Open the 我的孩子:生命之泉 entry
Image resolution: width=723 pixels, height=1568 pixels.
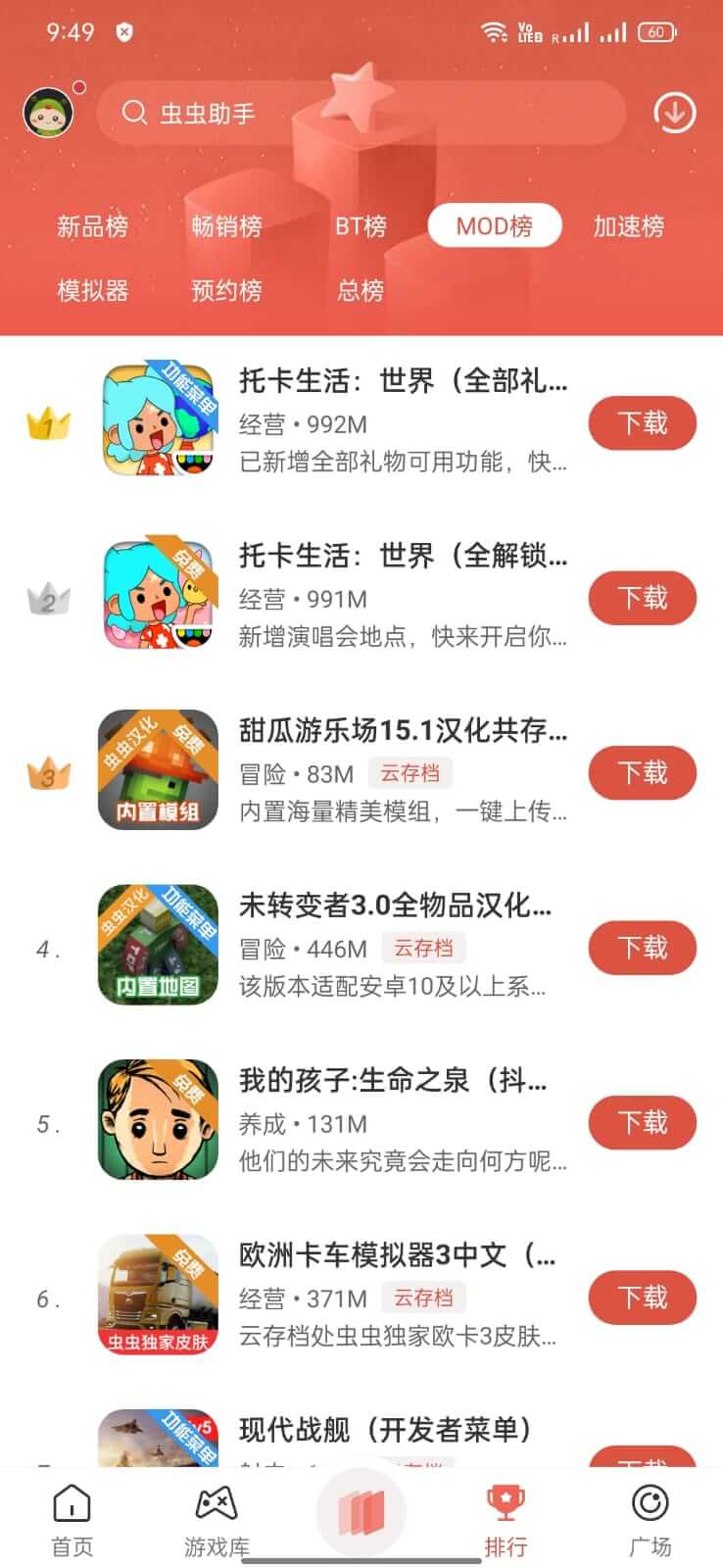click(393, 1081)
